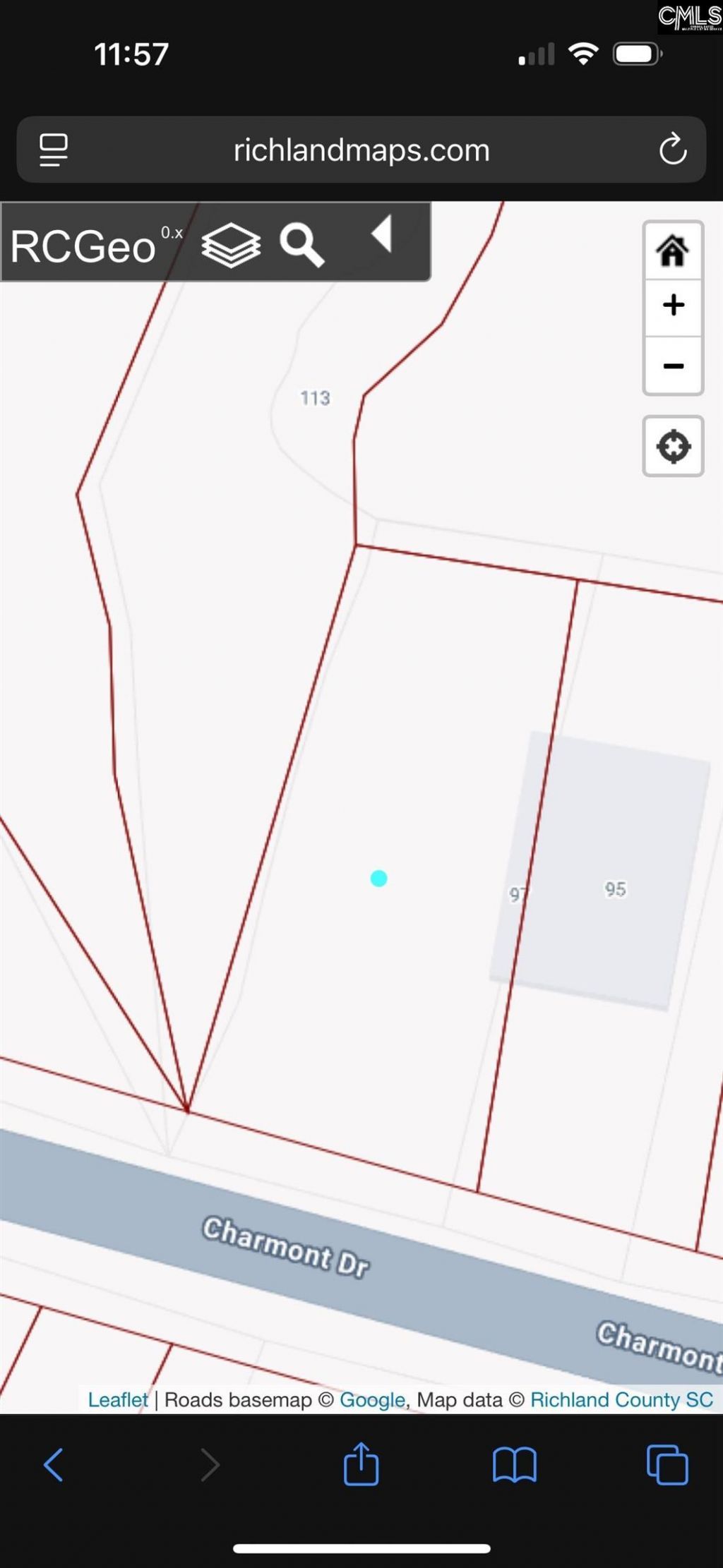
Task: Open the map layers panel
Action: (231, 245)
